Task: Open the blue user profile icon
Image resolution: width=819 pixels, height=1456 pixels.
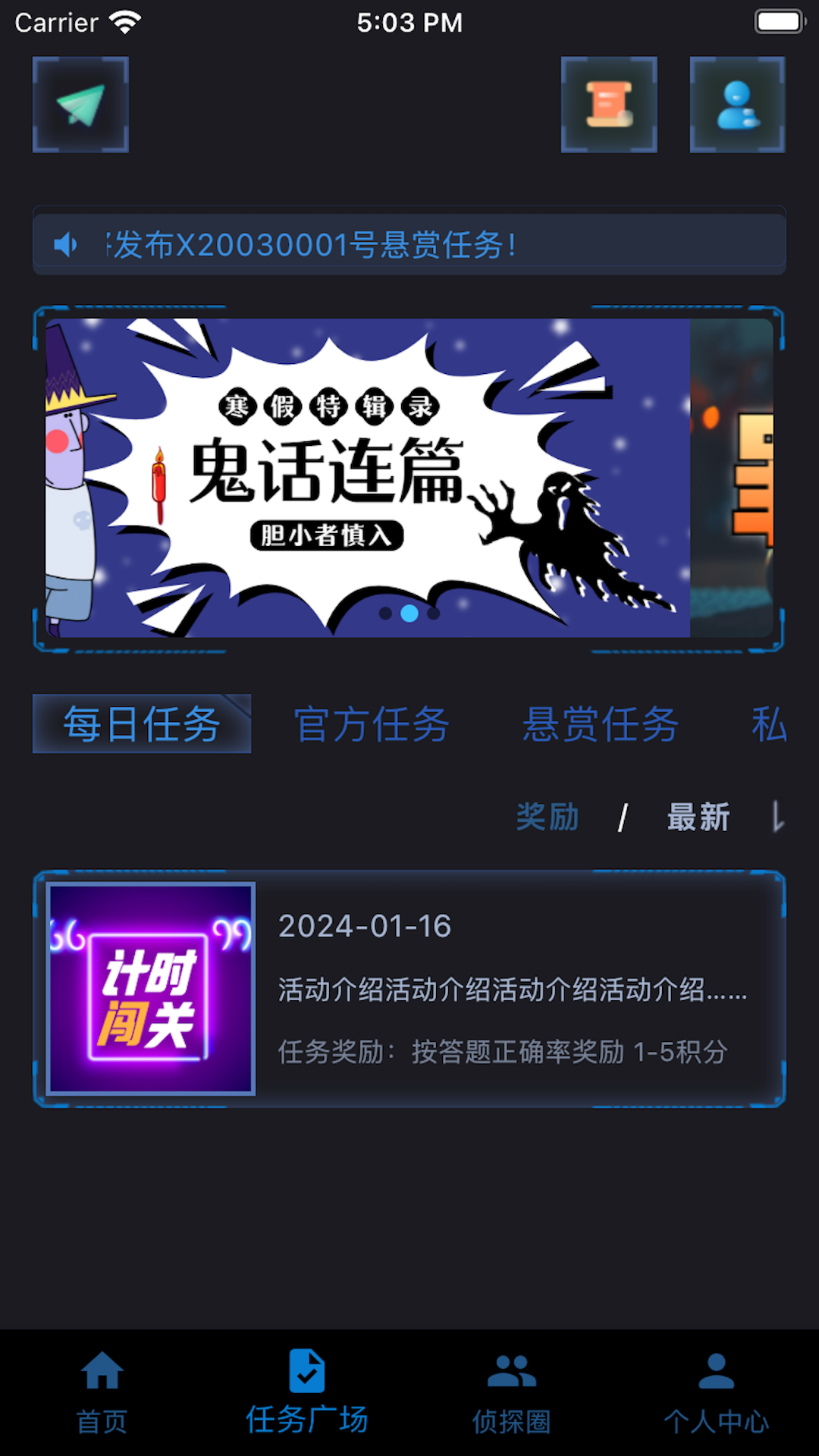Action: (737, 105)
